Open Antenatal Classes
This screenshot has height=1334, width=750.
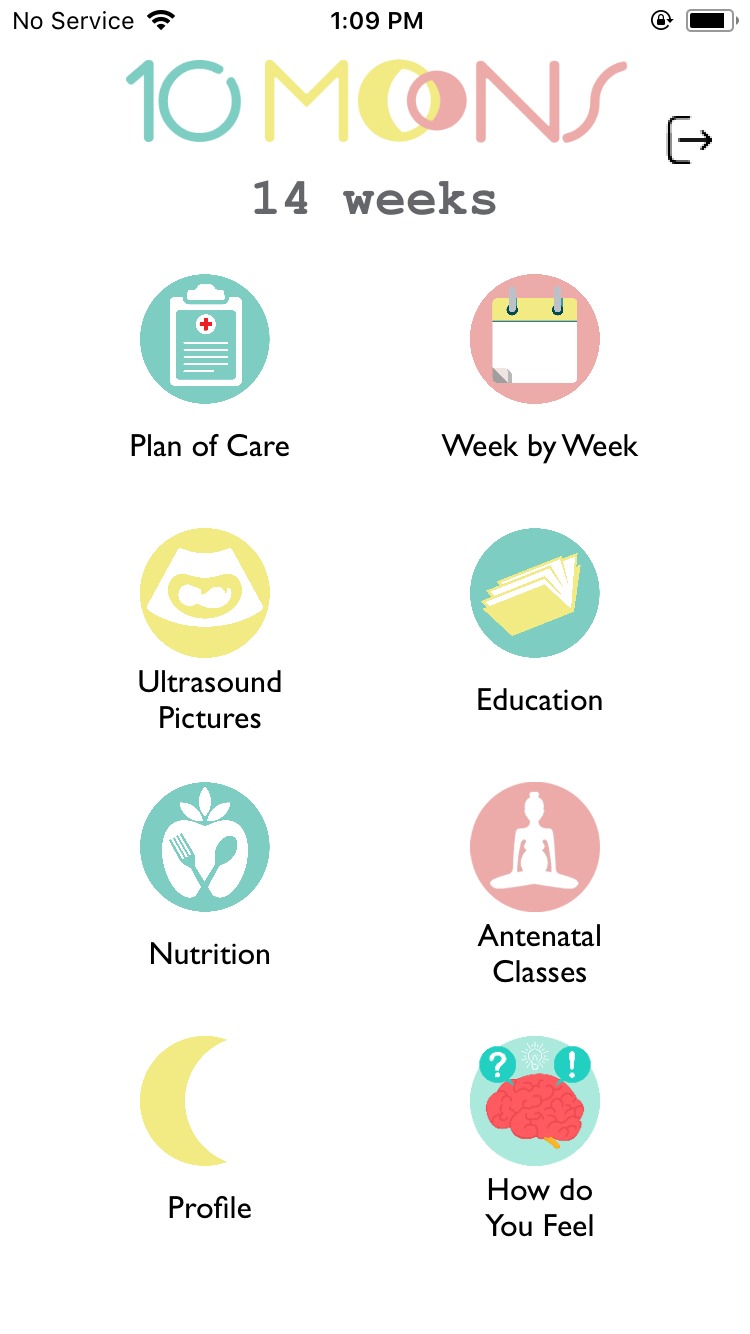point(535,847)
